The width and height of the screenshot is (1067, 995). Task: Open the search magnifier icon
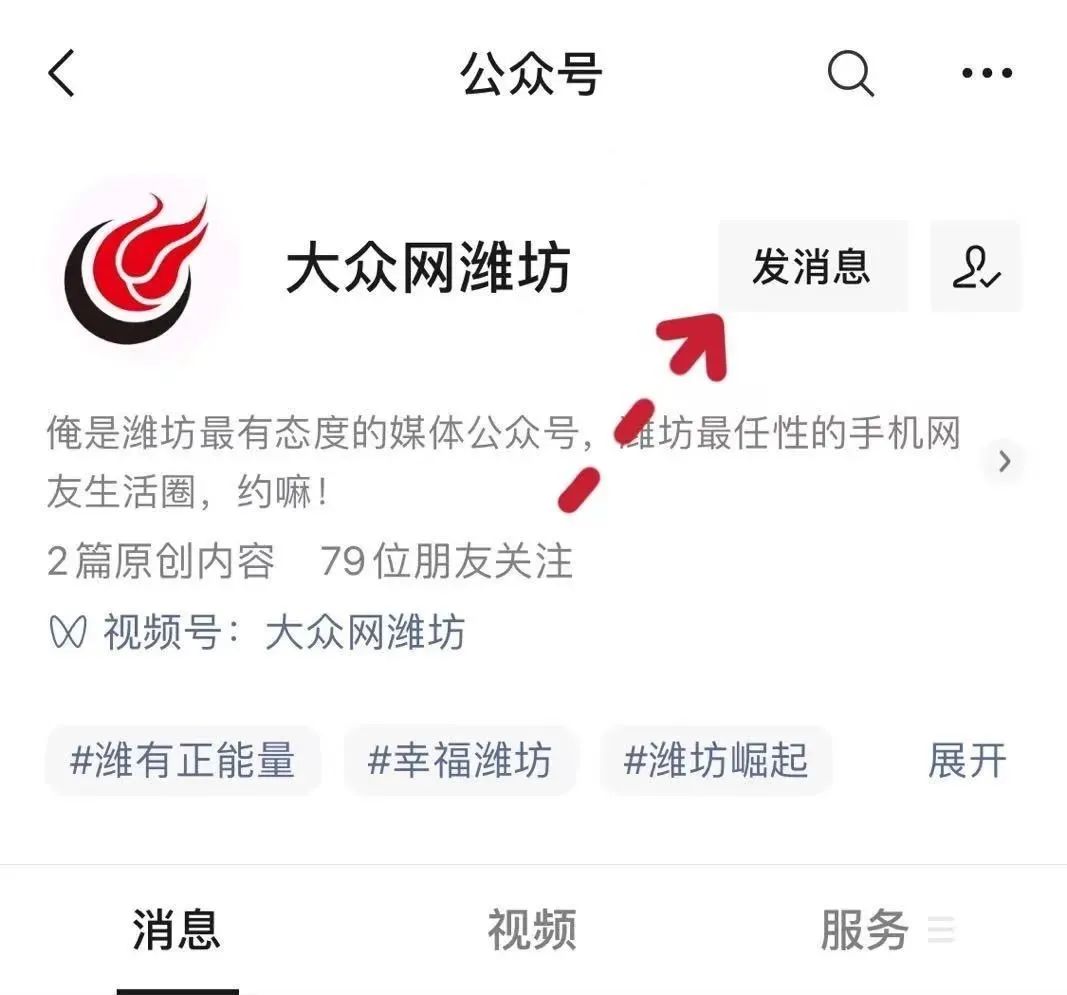850,73
